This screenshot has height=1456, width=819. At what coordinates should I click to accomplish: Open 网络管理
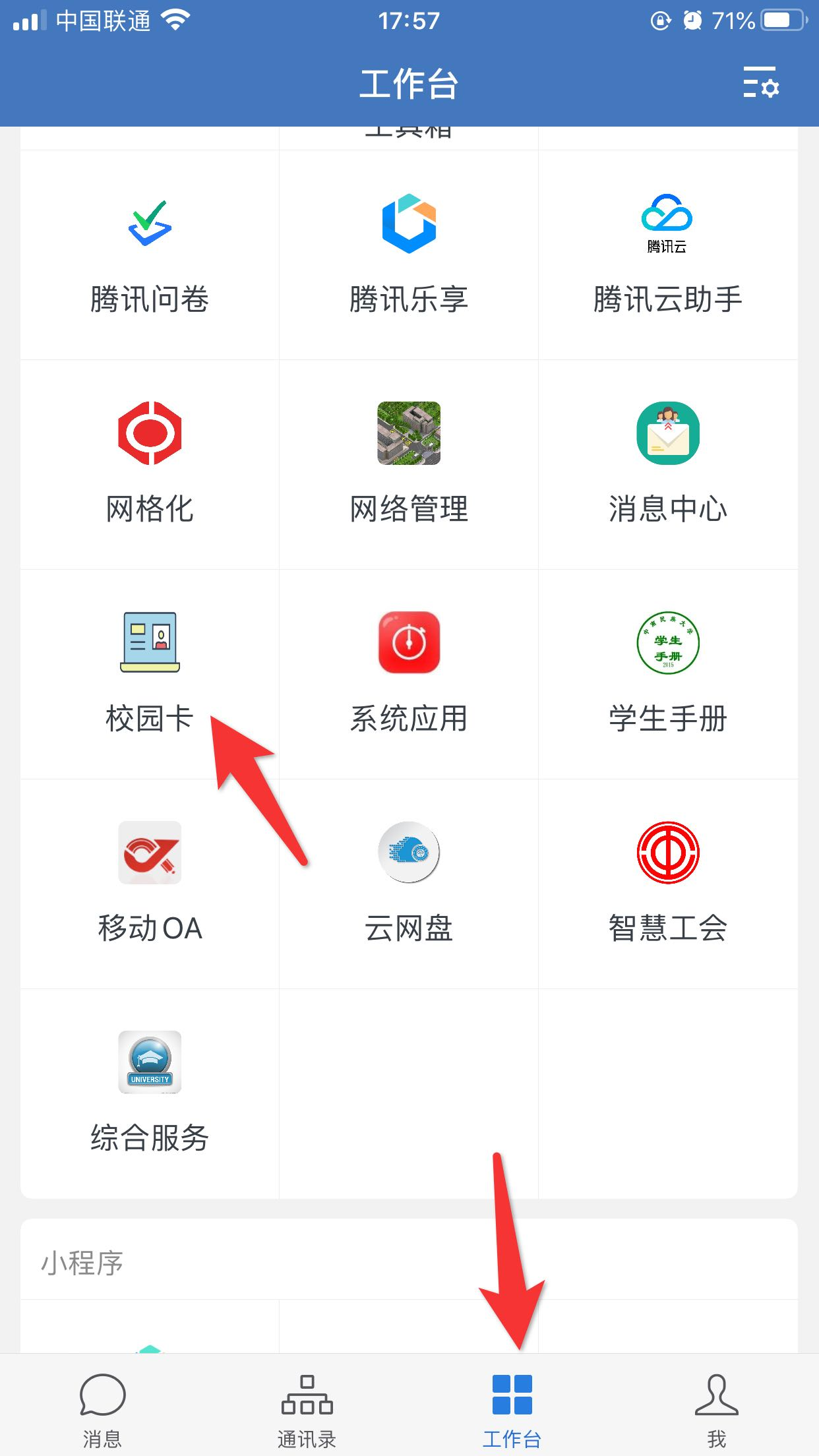point(409,464)
